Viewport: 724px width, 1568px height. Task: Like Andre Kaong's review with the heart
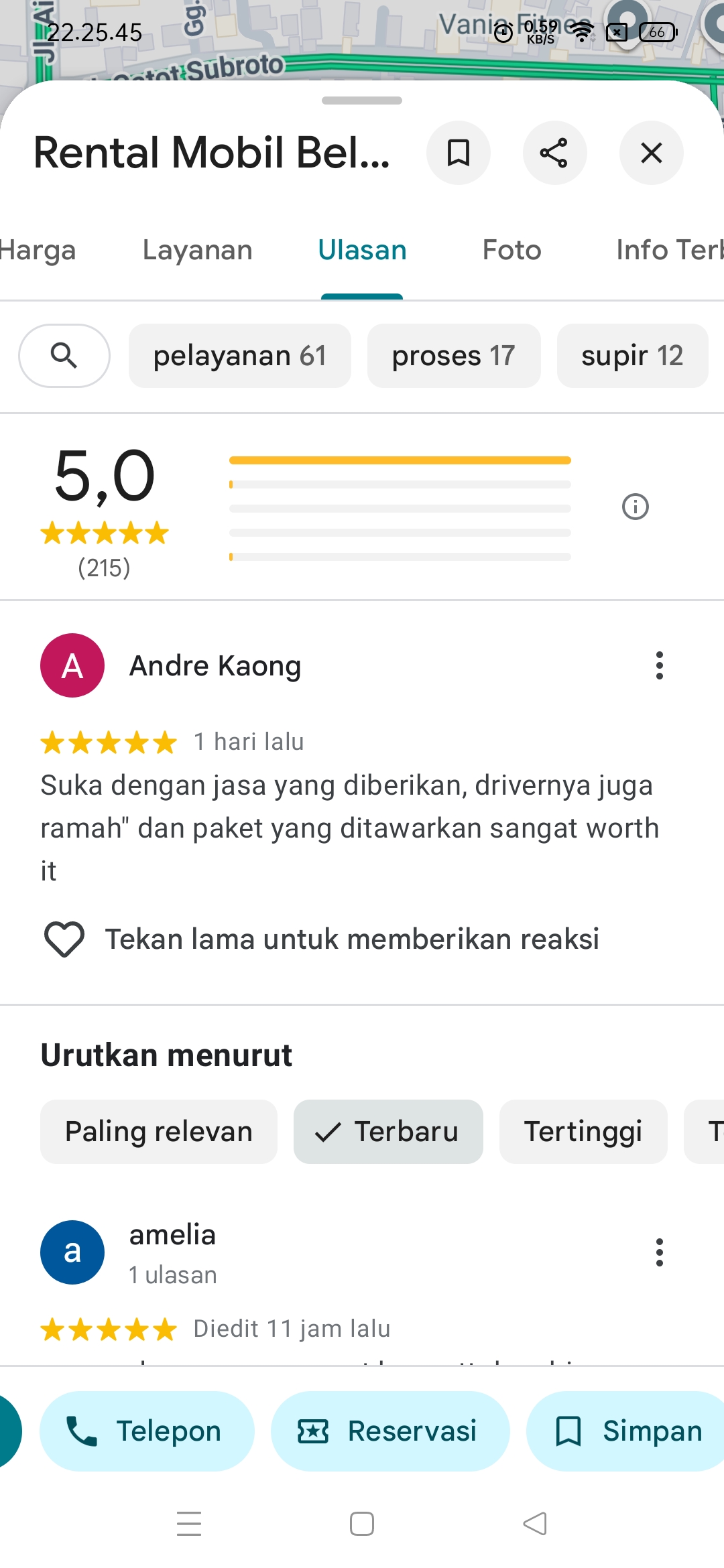64,939
